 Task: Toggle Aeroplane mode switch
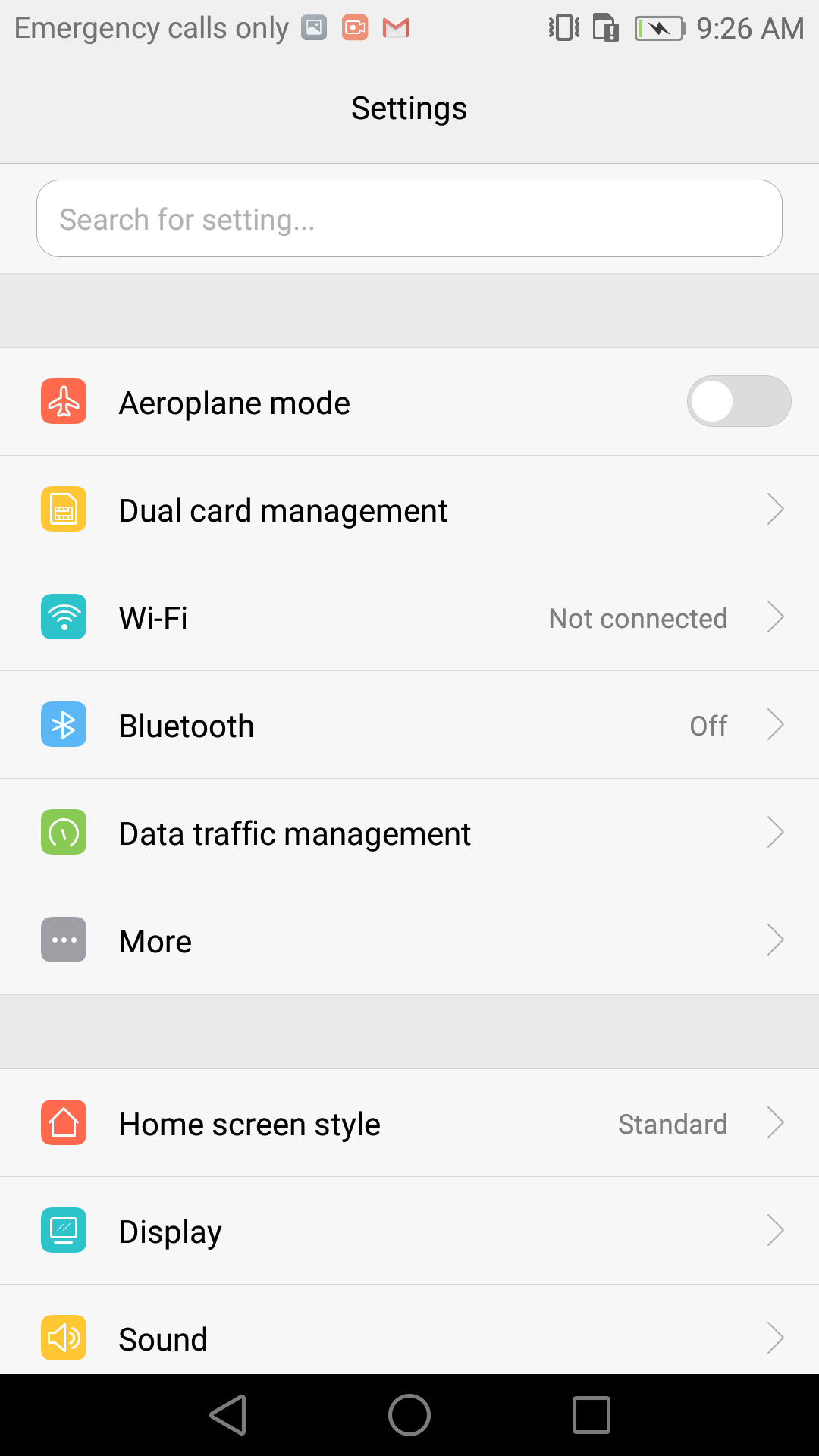[x=739, y=401]
